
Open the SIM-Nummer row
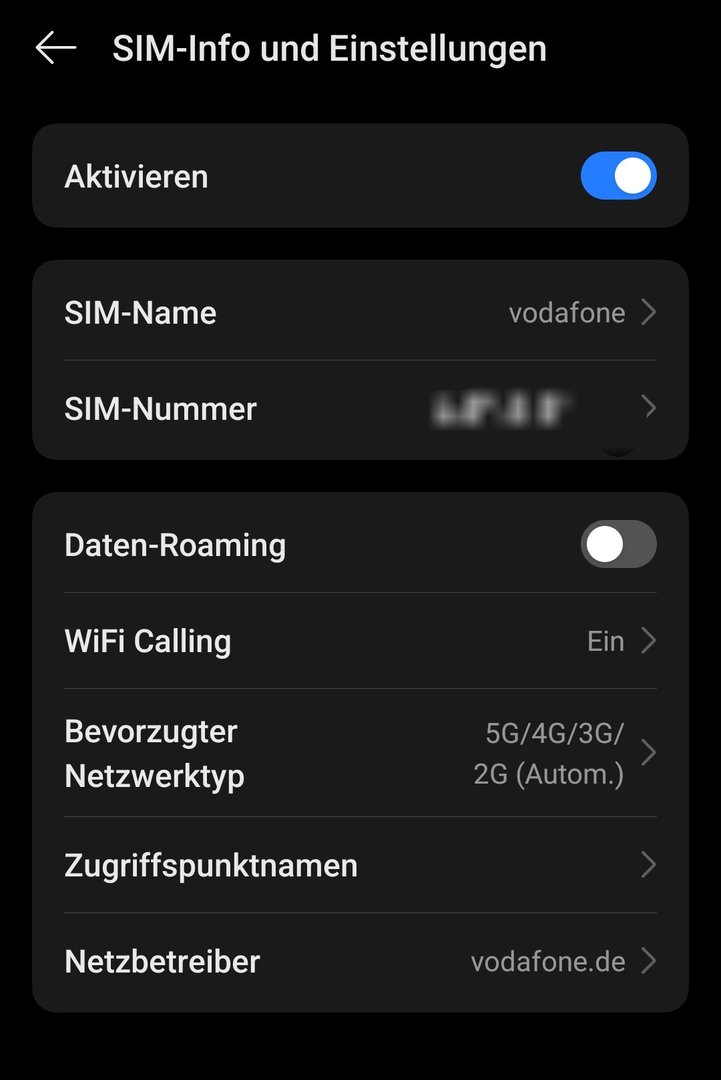point(360,409)
